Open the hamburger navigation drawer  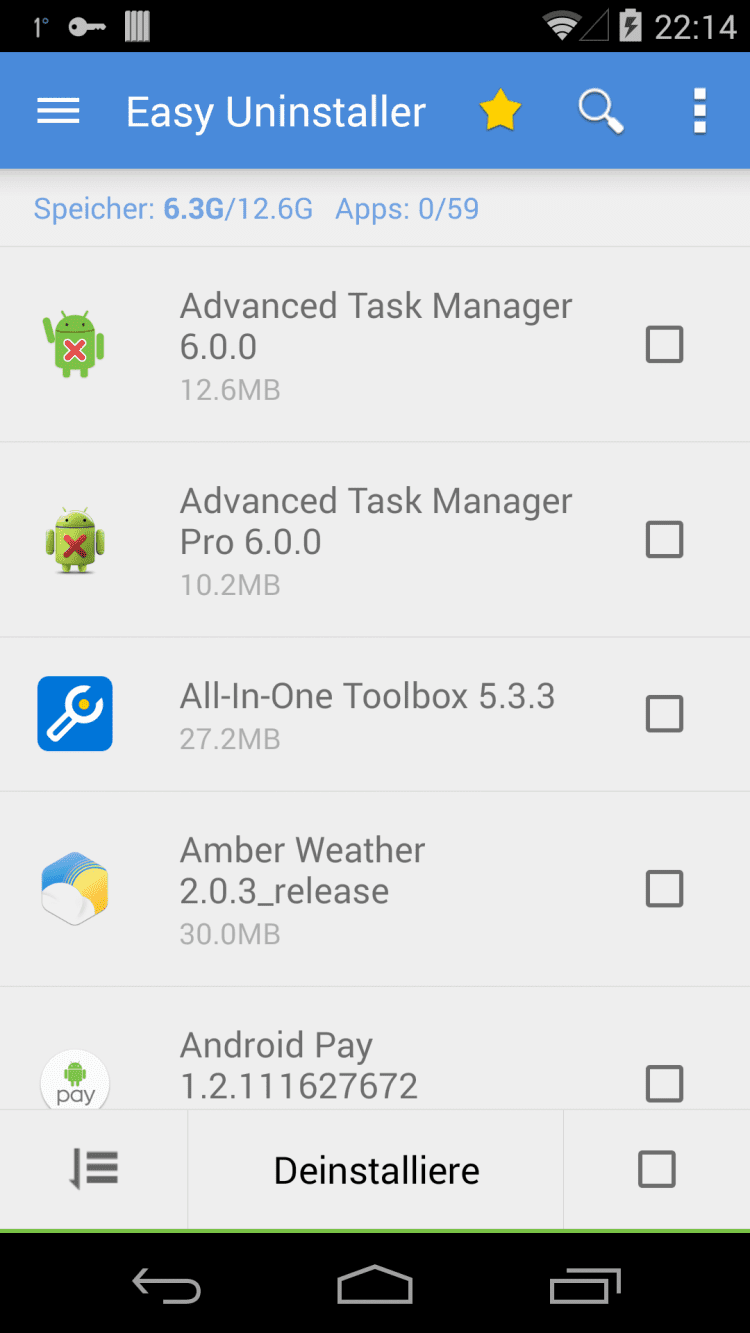[58, 111]
